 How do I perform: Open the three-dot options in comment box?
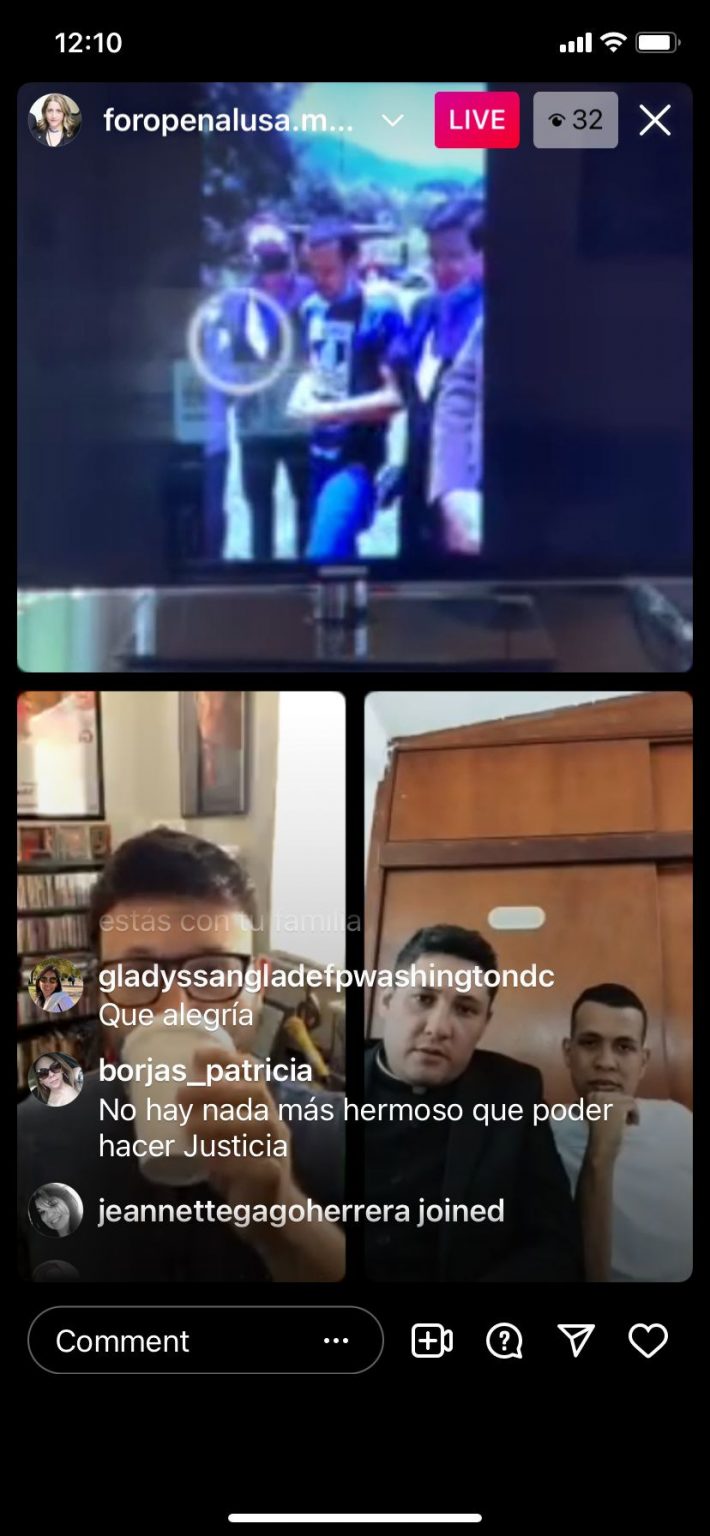tap(336, 1341)
